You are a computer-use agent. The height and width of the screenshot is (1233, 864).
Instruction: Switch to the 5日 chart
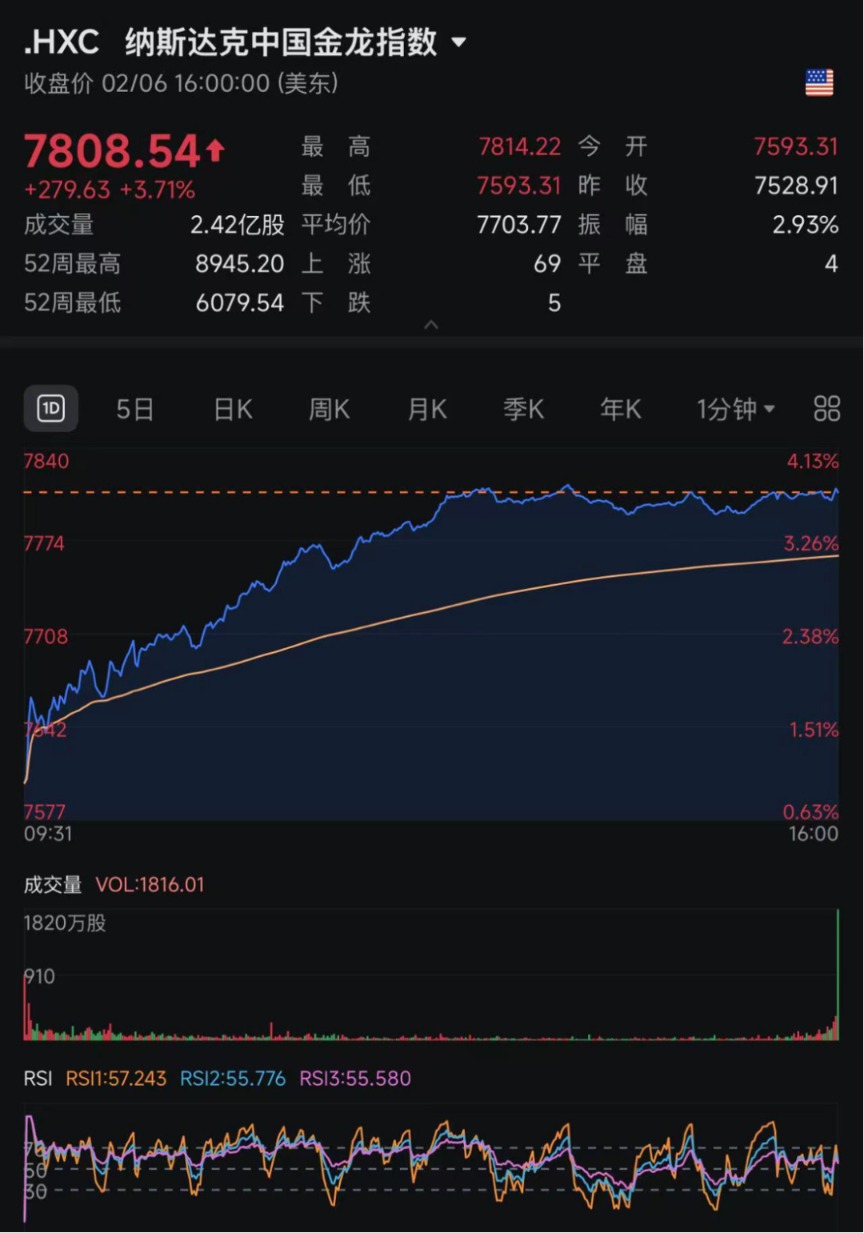point(135,409)
